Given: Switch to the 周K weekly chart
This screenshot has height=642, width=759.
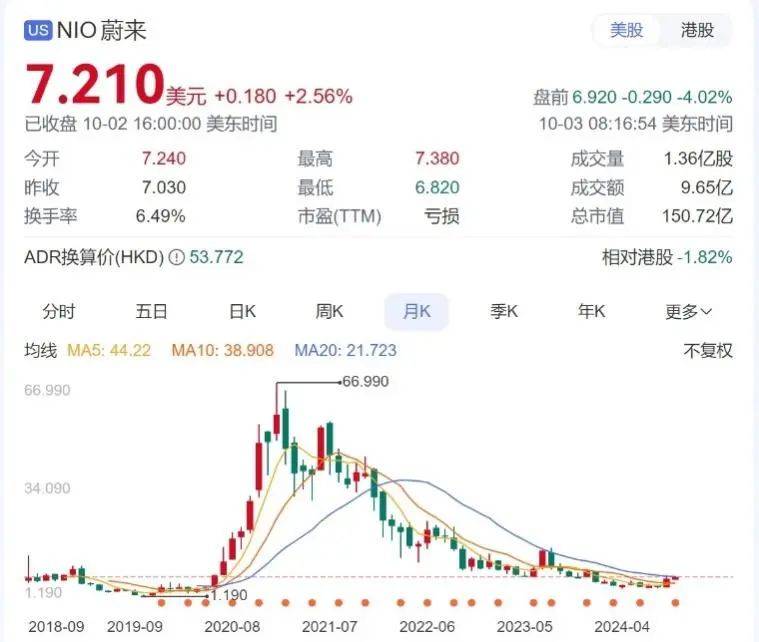Looking at the screenshot, I should click(x=330, y=311).
